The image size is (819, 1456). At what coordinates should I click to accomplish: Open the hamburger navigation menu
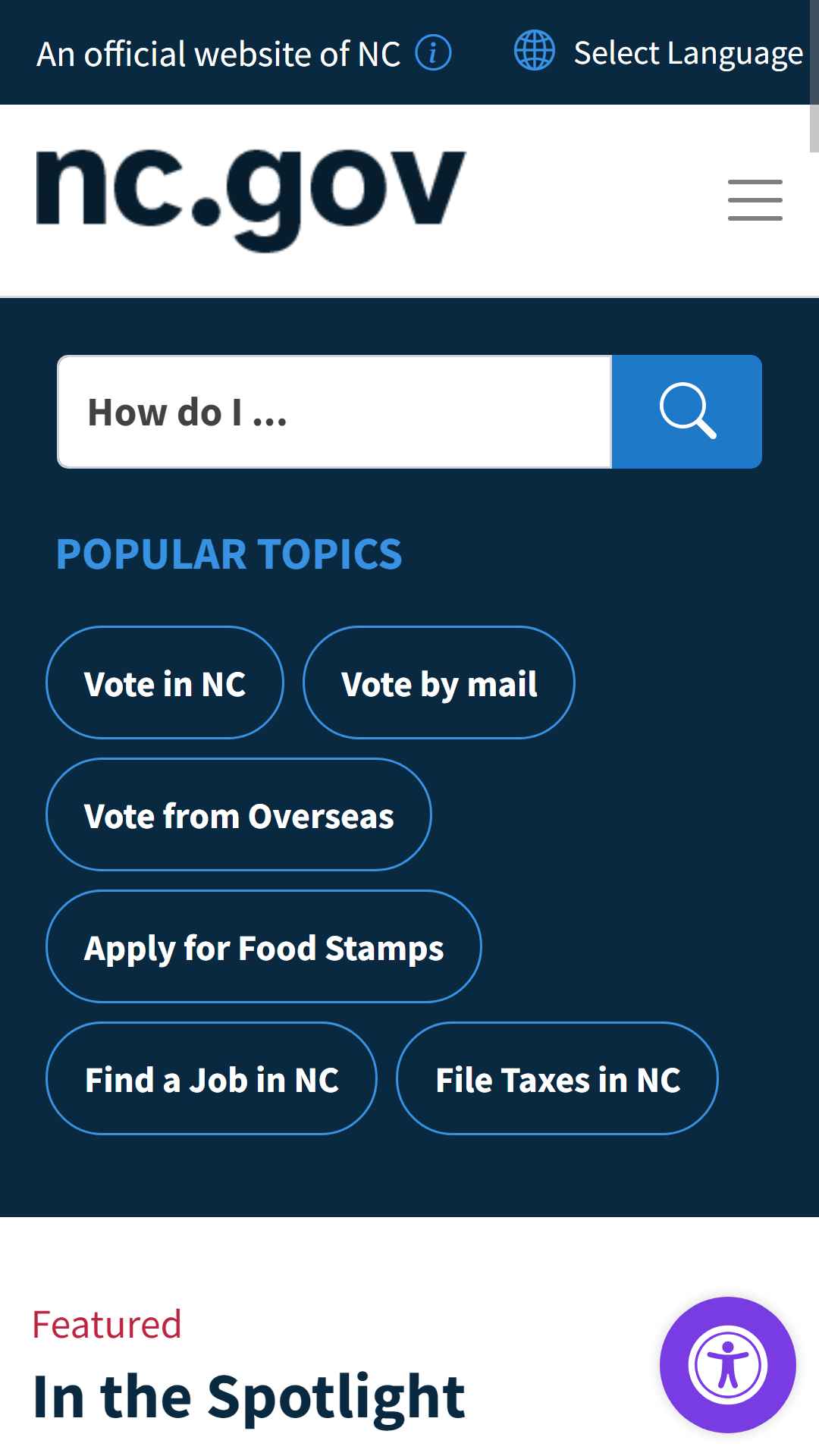pyautogui.click(x=755, y=200)
